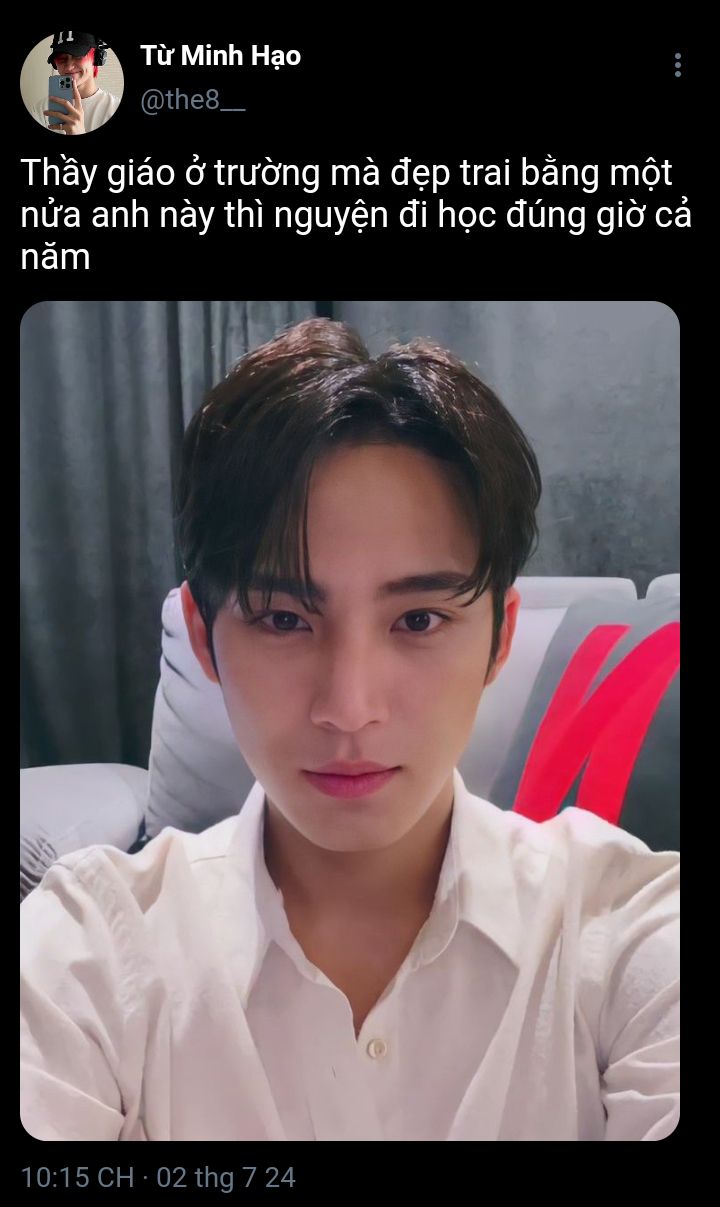
Task: View the attached photo full screen
Action: [x=350, y=720]
